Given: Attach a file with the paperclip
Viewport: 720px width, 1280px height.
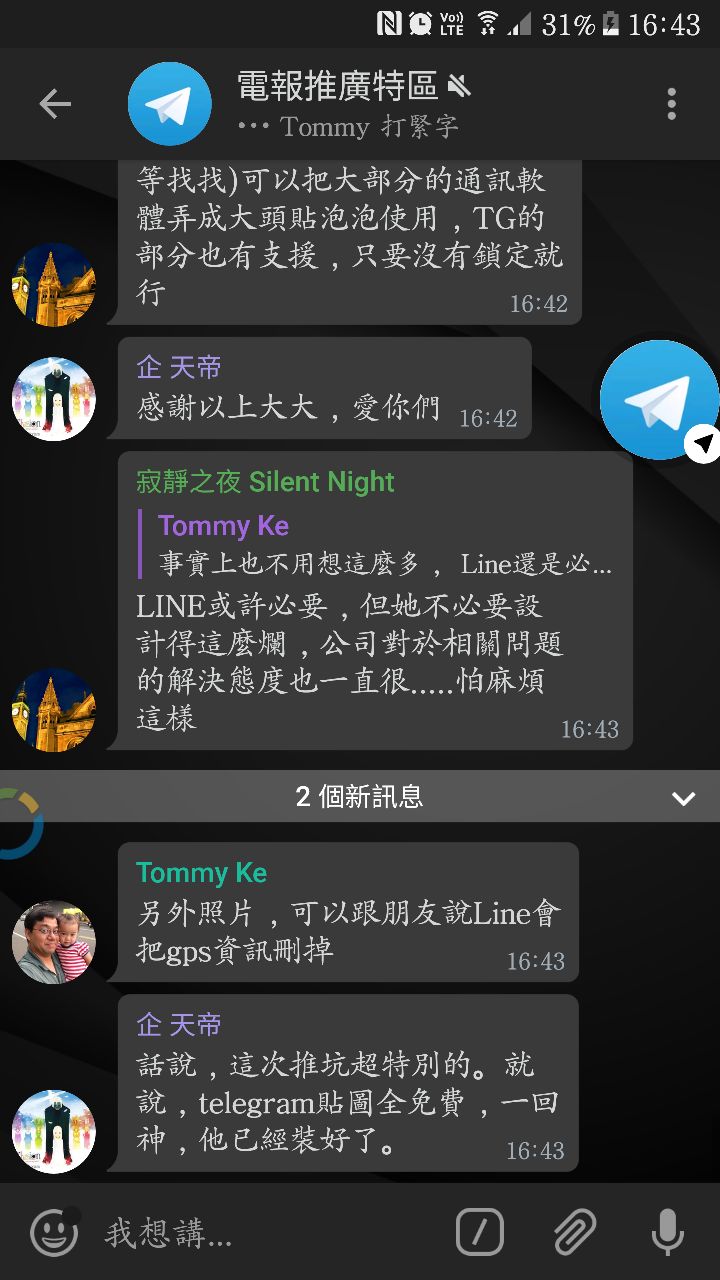Looking at the screenshot, I should click(x=575, y=1232).
